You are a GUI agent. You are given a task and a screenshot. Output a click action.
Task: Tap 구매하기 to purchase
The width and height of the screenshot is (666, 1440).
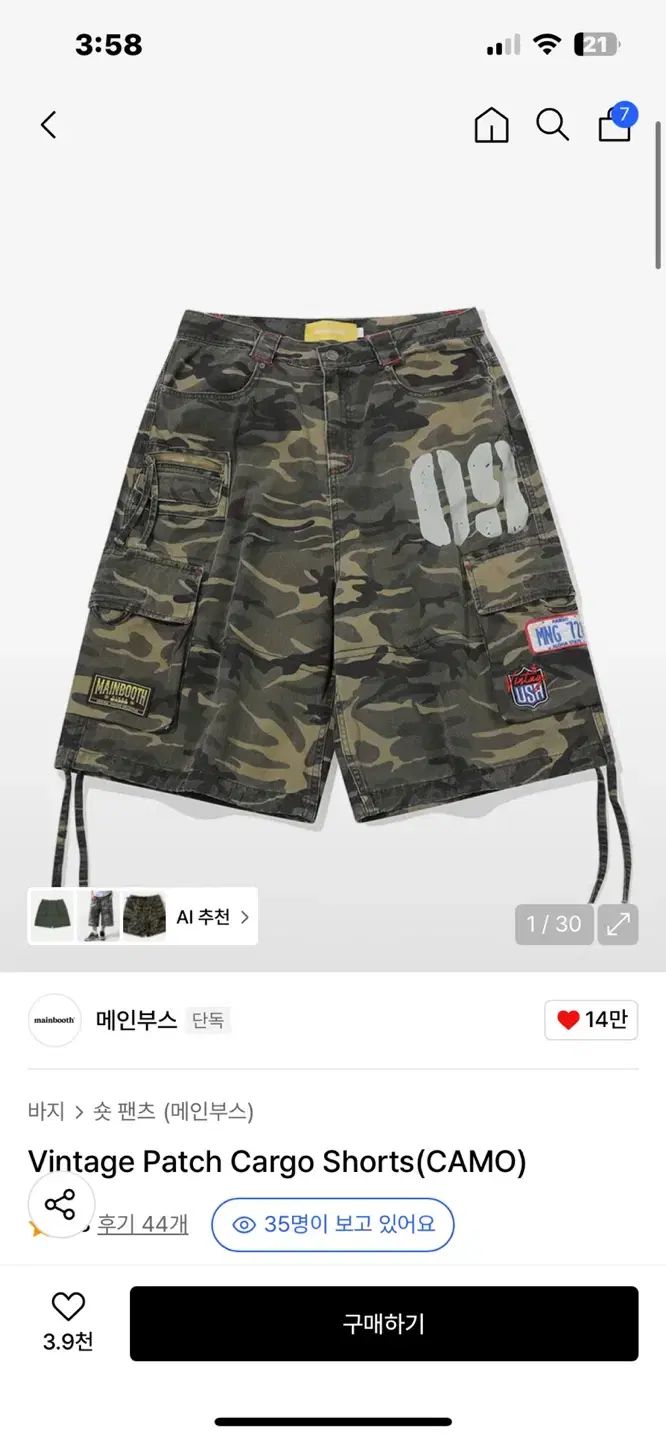click(x=384, y=1323)
